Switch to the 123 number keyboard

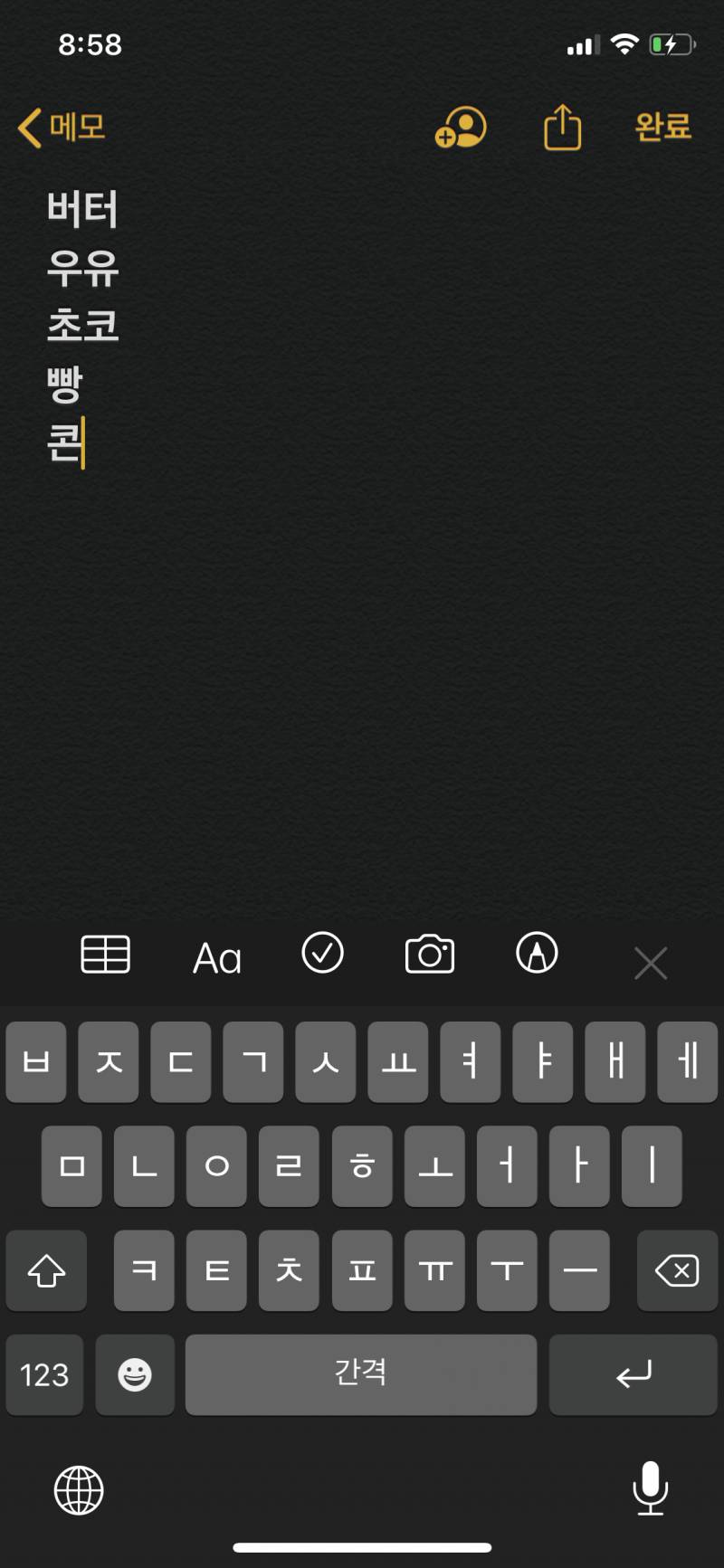(x=44, y=1375)
